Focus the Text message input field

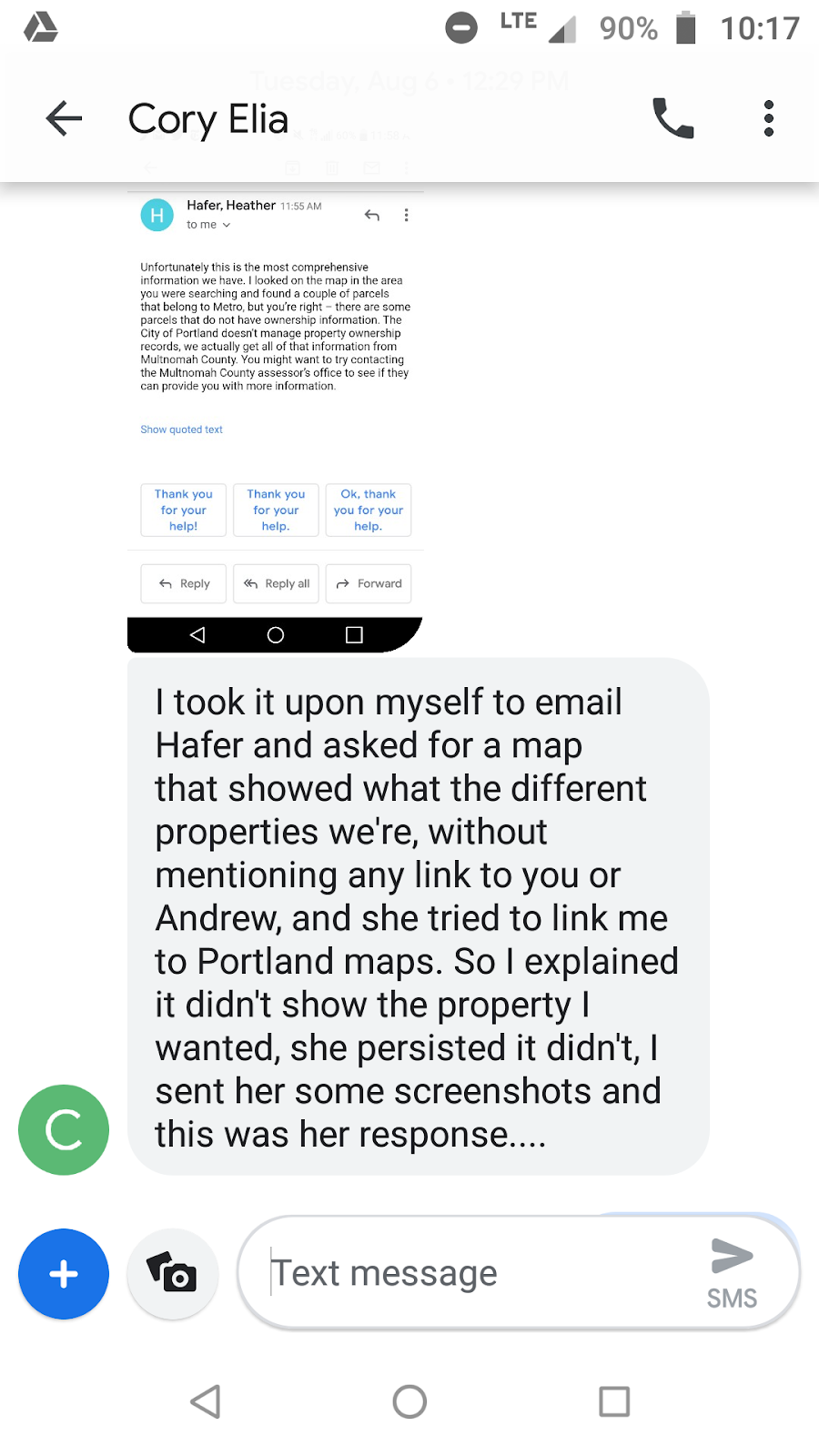coord(473,1273)
